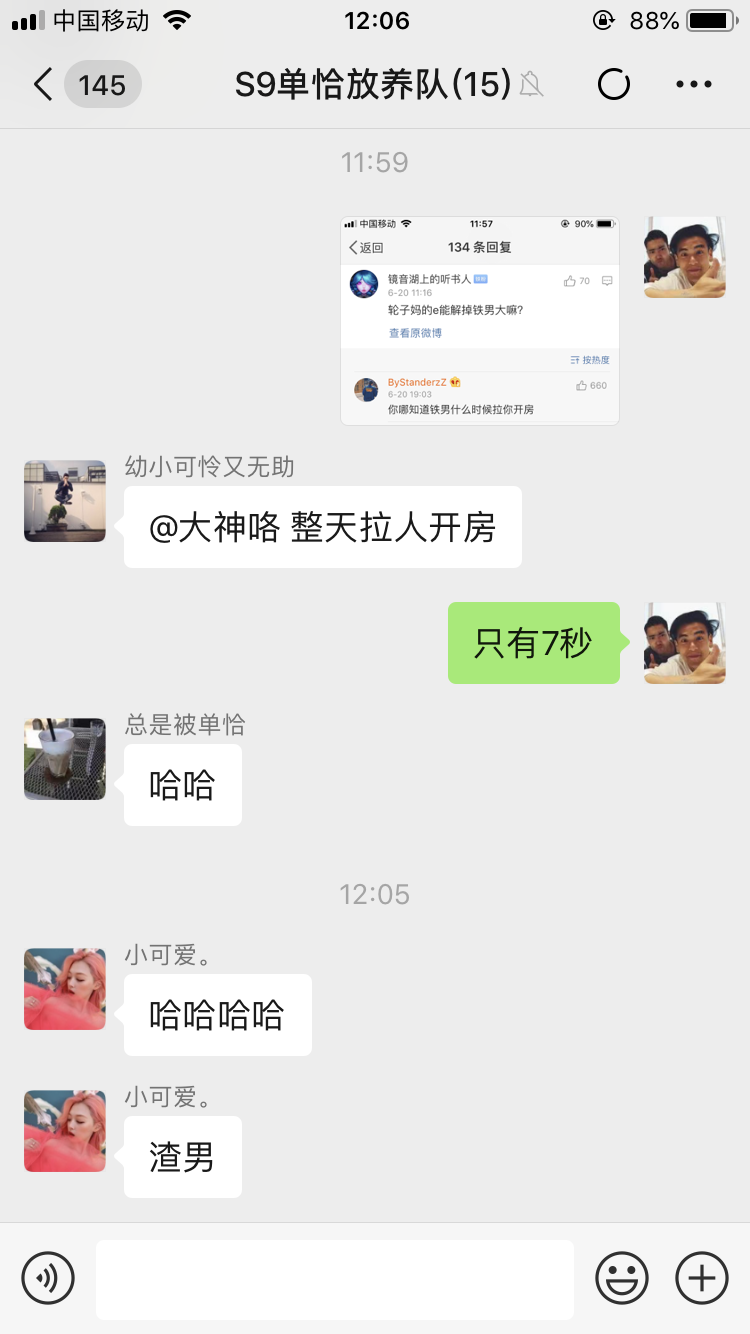The width and height of the screenshot is (750, 1334).
Task: Tap 小可爱's avatar beside the 哈哈哈哈 message
Action: pos(65,989)
